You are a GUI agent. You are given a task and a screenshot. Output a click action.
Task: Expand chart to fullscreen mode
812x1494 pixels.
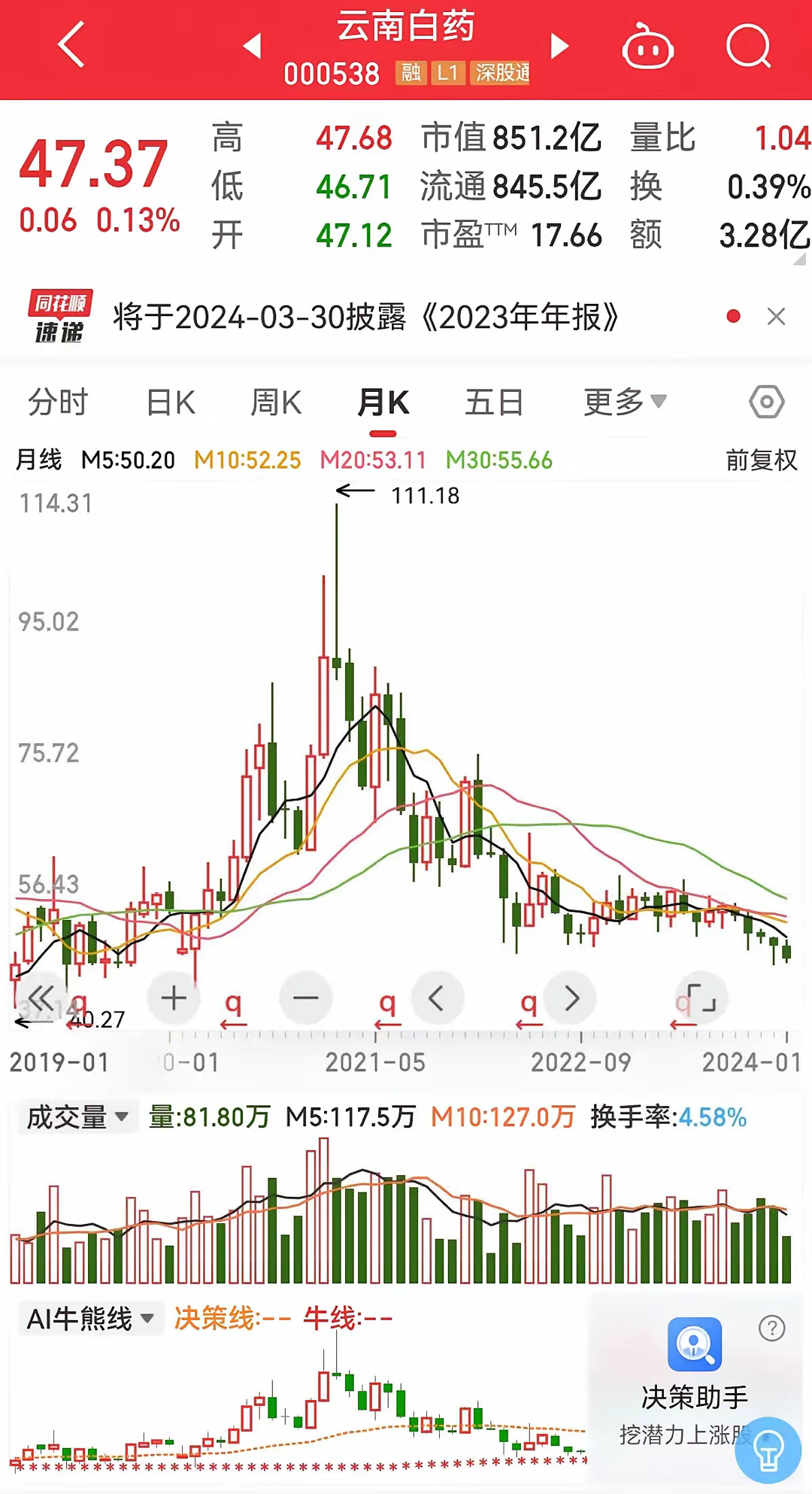701,998
